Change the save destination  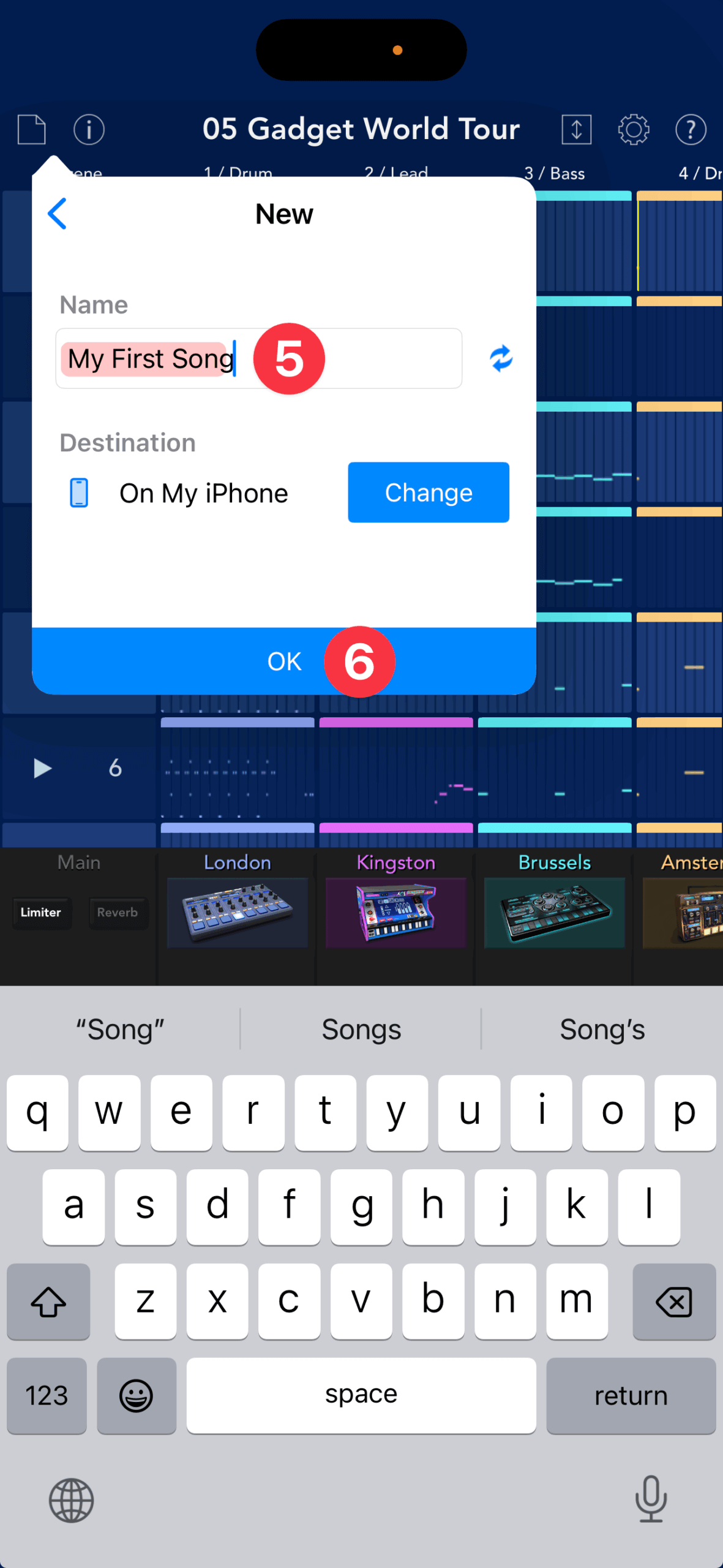click(428, 492)
